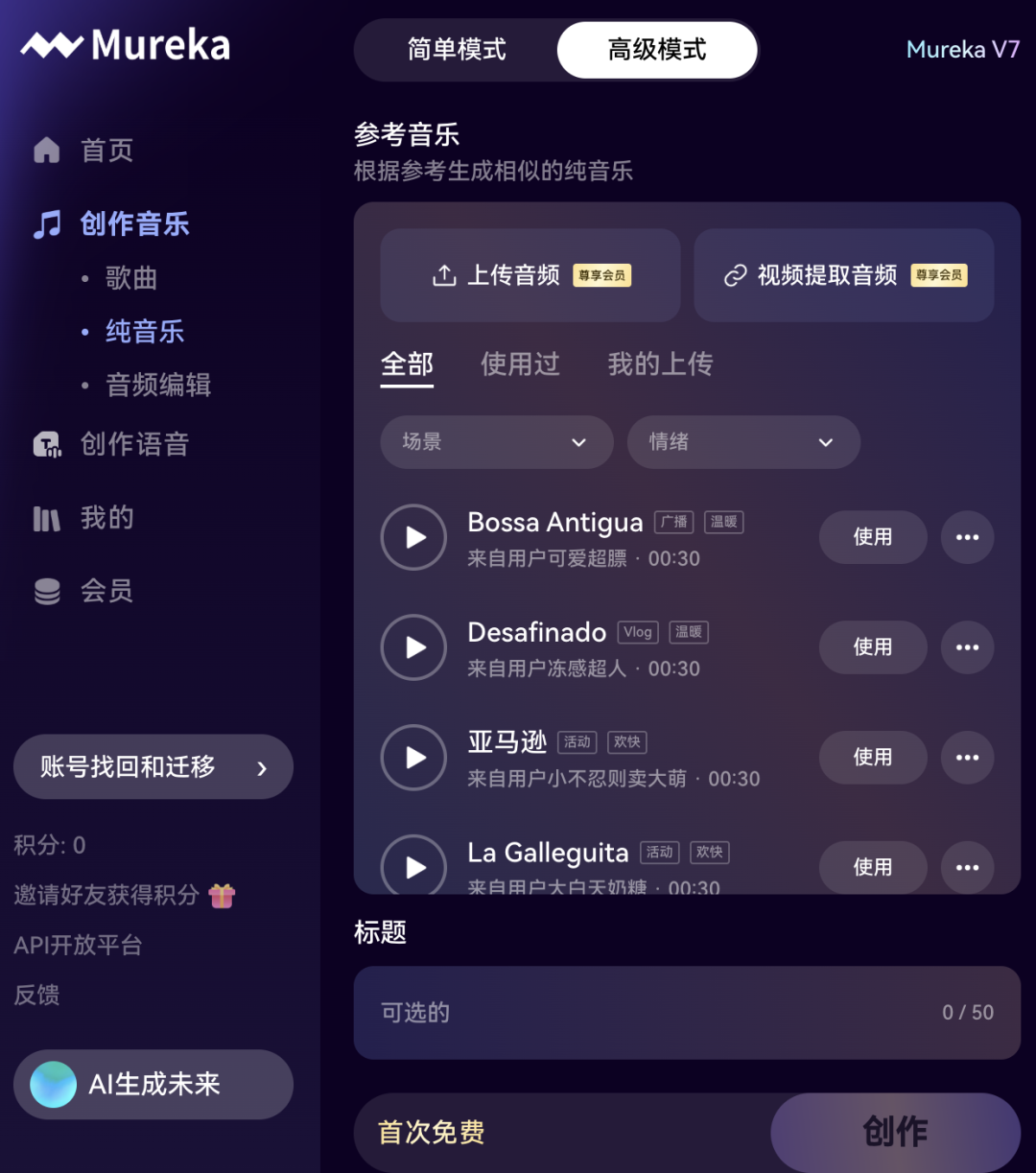Open the 情绪 mood filter dropdown
The height and width of the screenshot is (1173, 1036).
[743, 442]
